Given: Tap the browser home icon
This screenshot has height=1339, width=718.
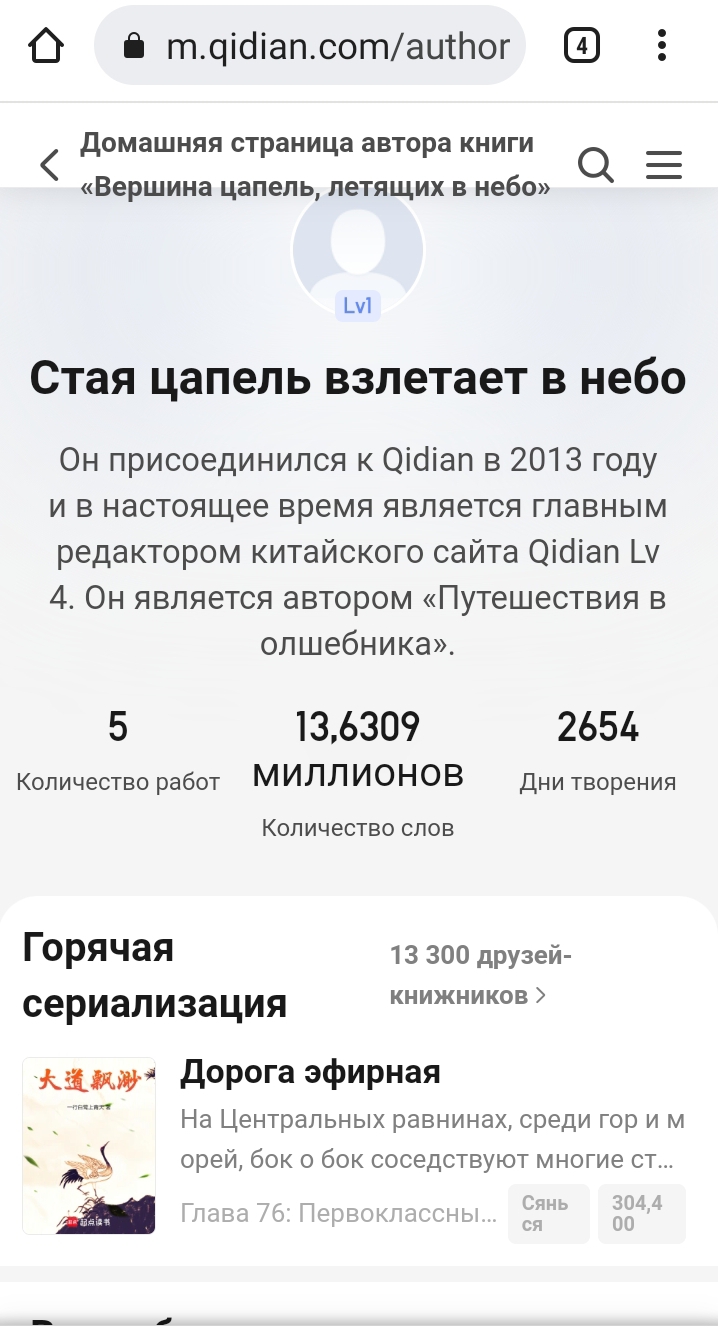Looking at the screenshot, I should pos(46,46).
